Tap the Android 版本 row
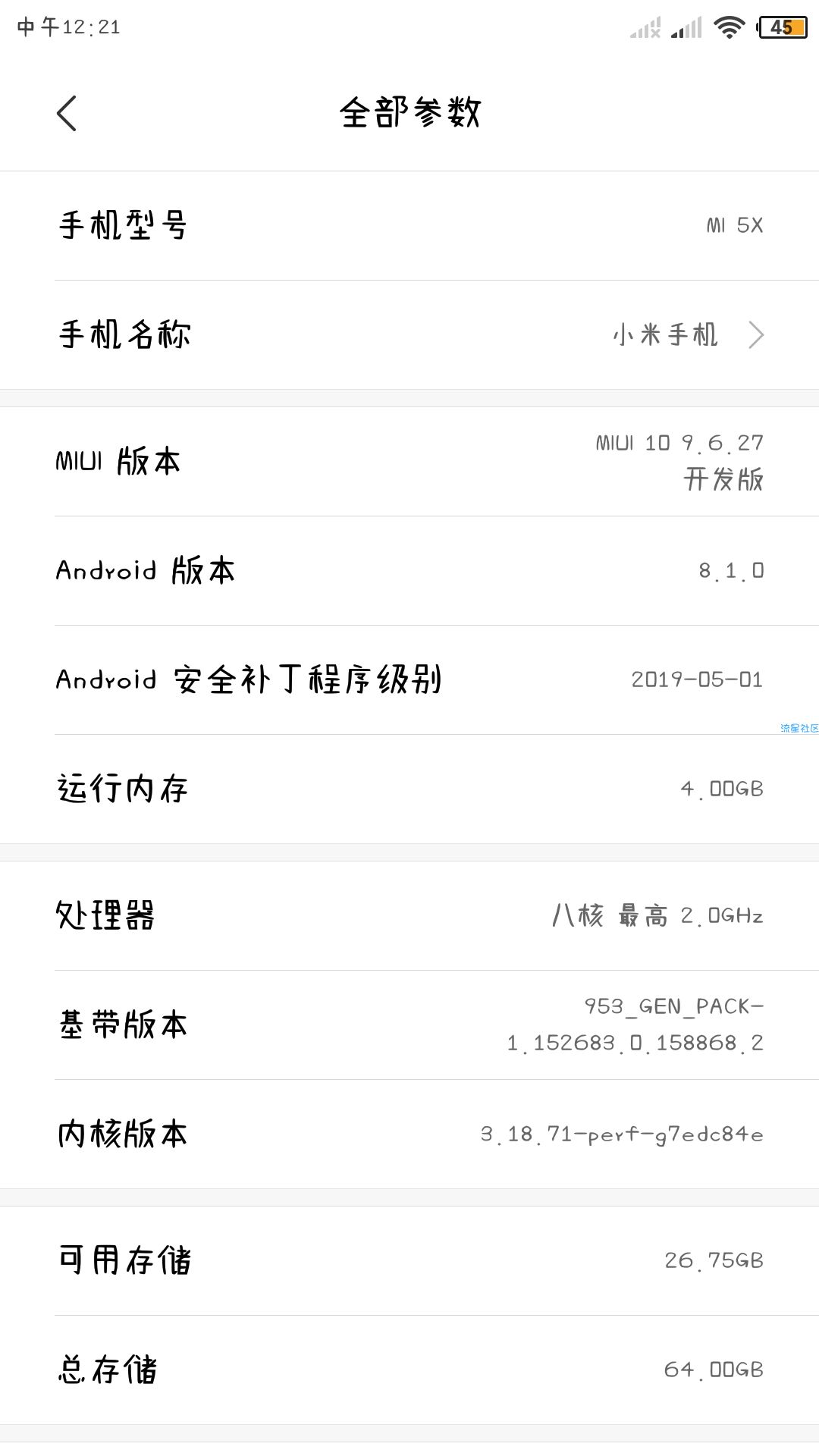The height and width of the screenshot is (1456, 819). pyautogui.click(x=409, y=571)
